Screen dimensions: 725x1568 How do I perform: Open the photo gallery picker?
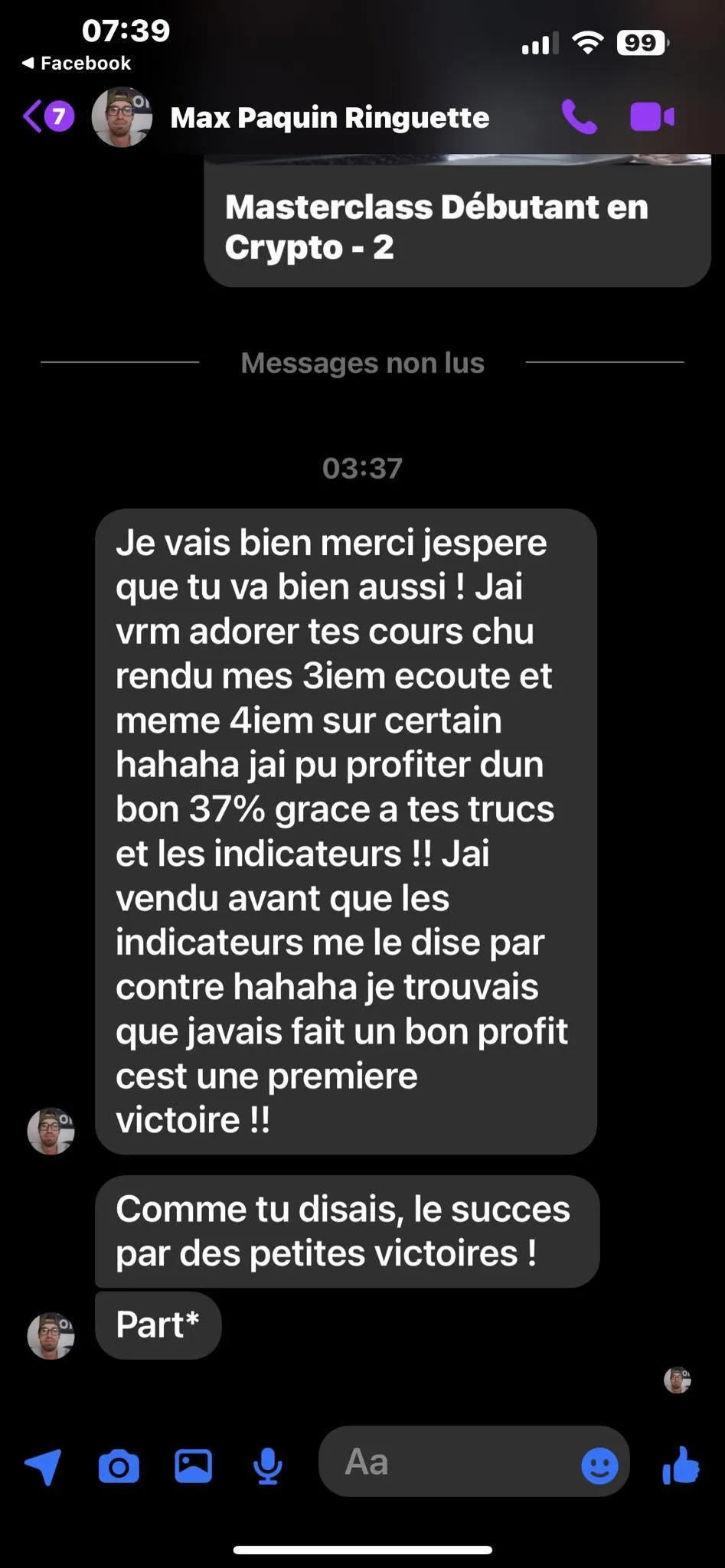click(x=194, y=1465)
